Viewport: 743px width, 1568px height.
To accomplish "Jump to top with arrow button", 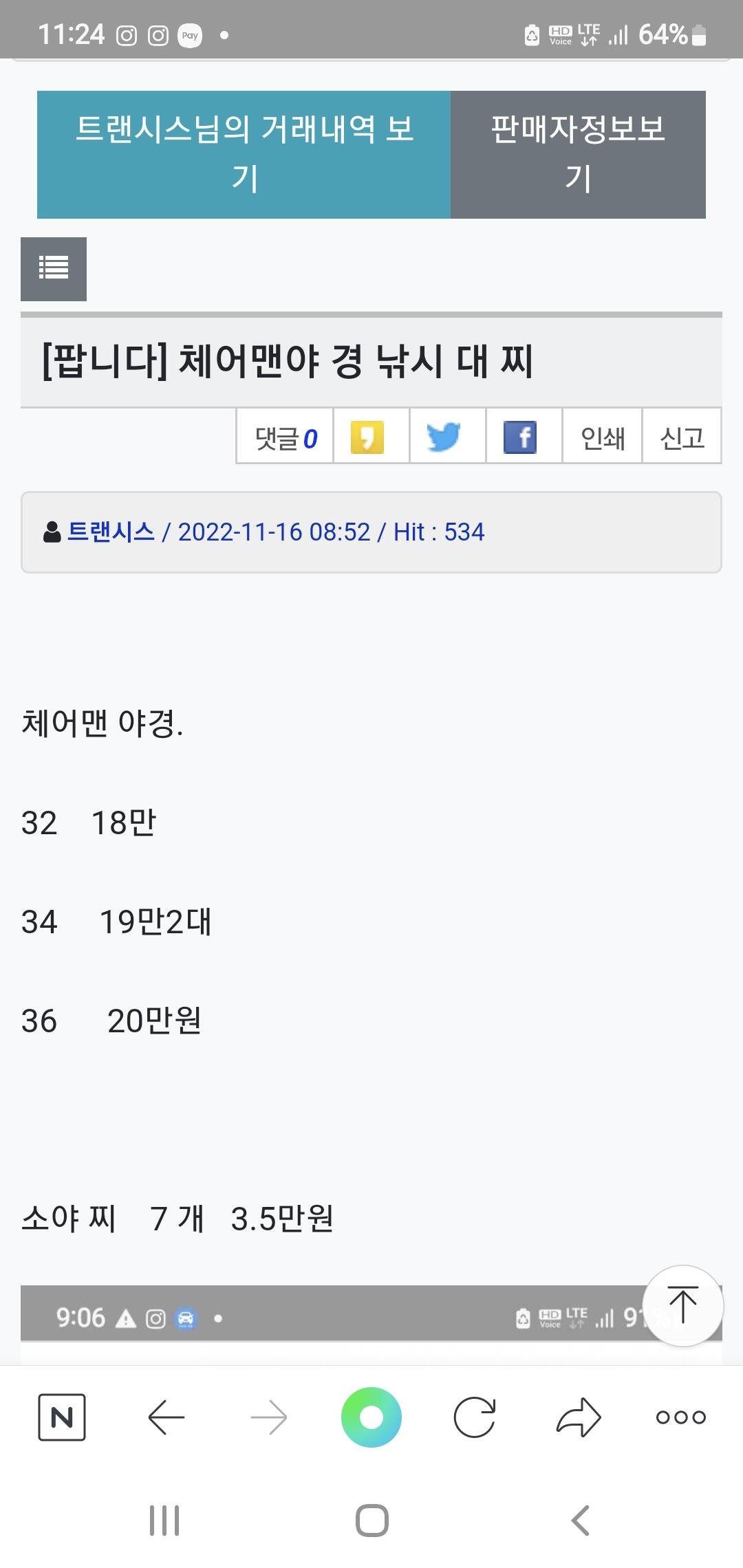I will click(x=682, y=1305).
